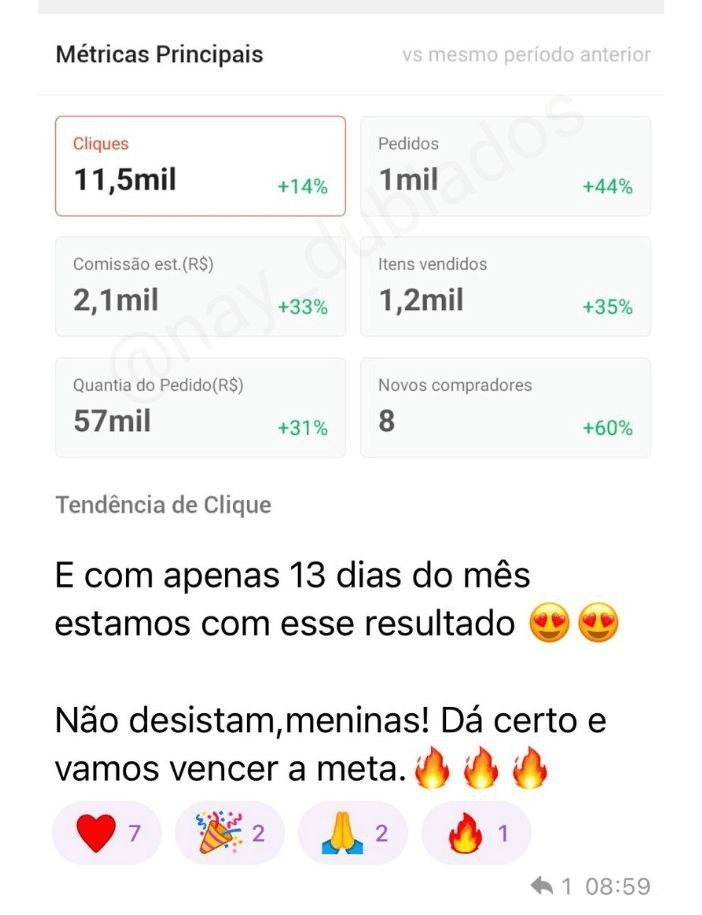React with the party popper emoji
Screen dimensions: 702x915
coord(229,833)
